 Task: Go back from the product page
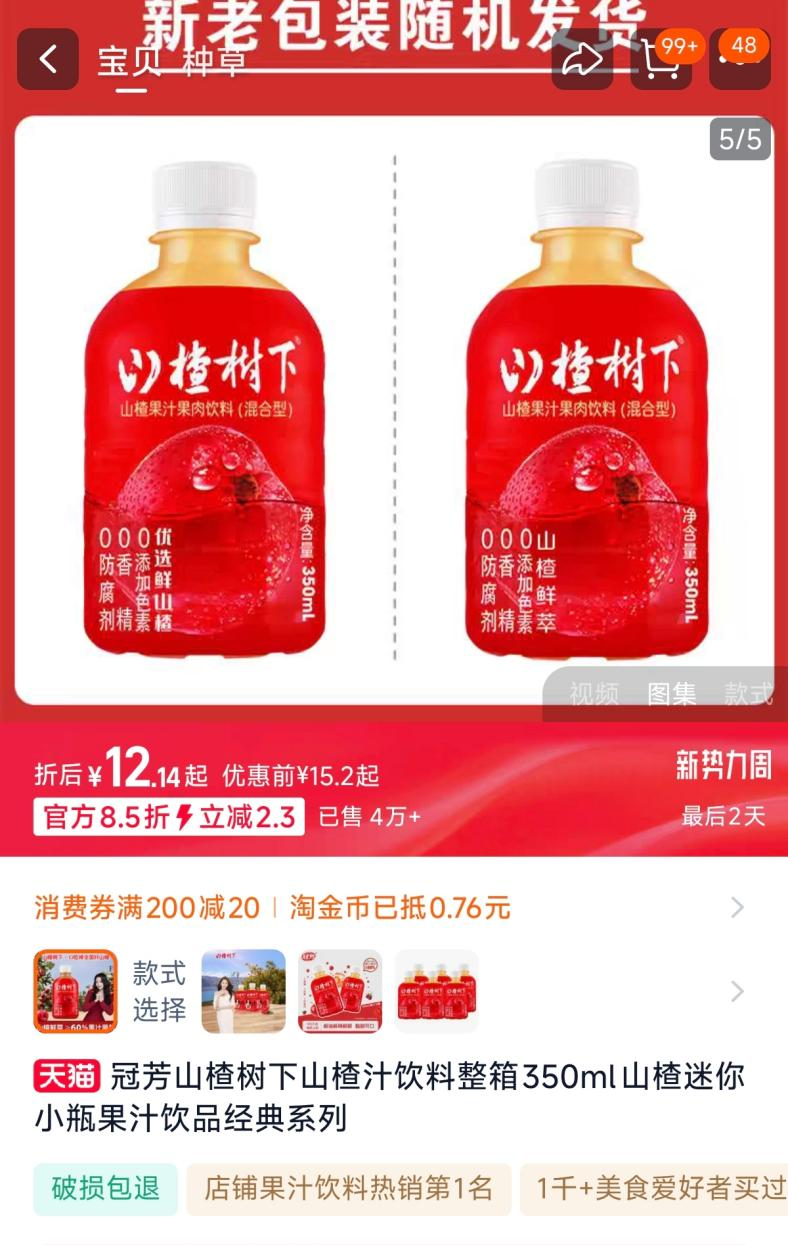click(x=47, y=60)
